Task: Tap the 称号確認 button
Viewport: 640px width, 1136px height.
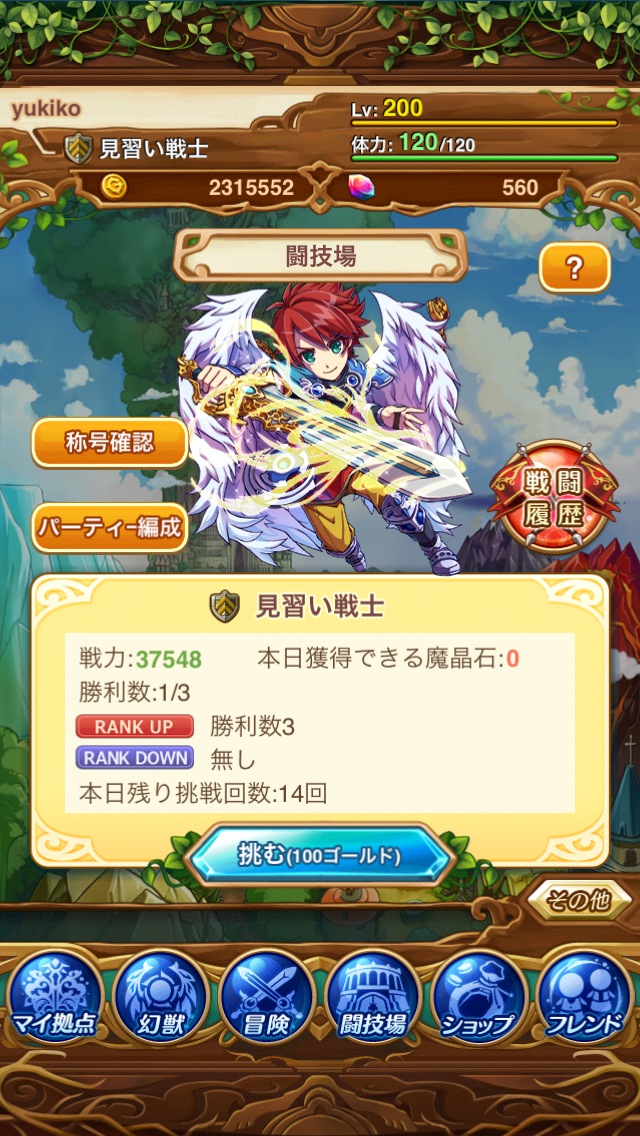Action: (110, 443)
